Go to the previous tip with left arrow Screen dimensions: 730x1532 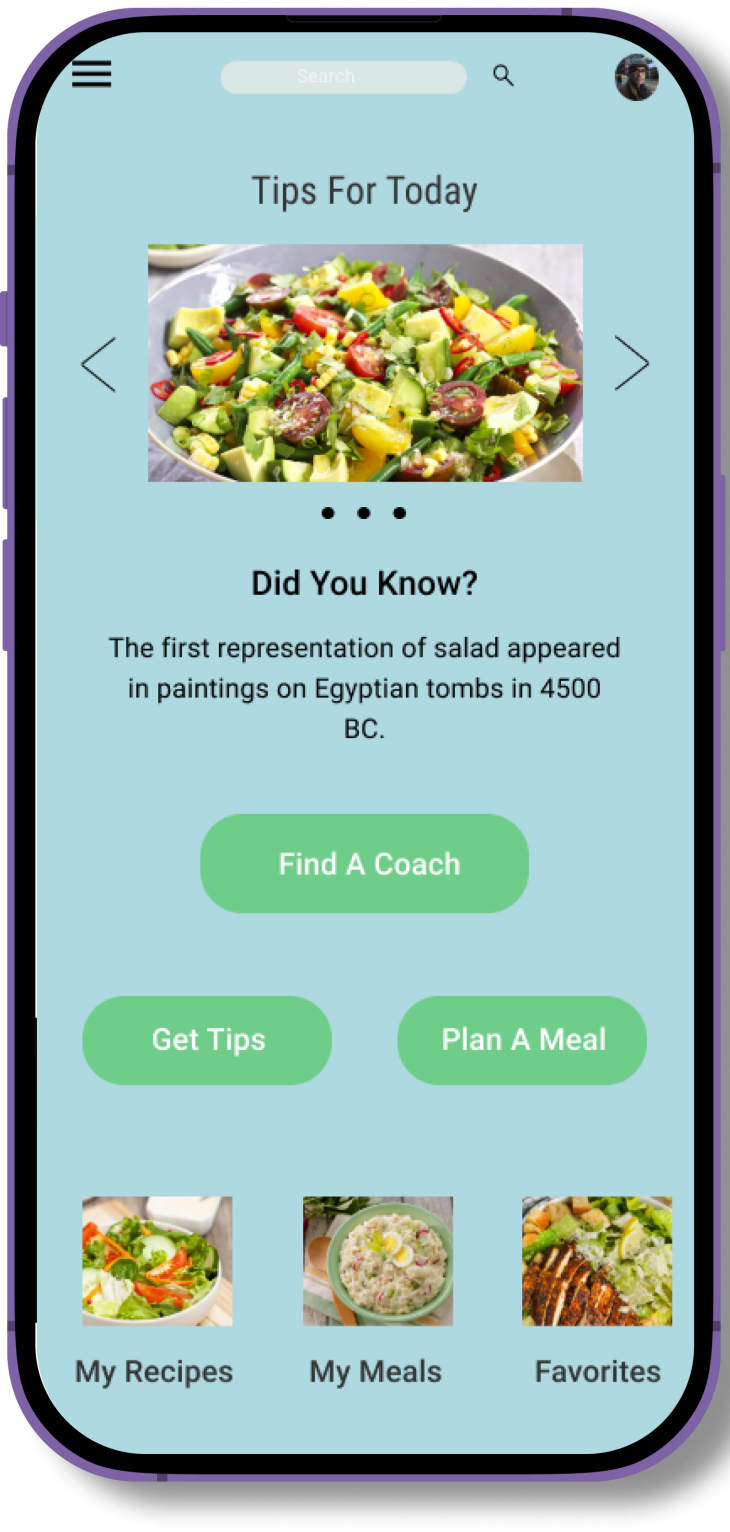coord(99,364)
